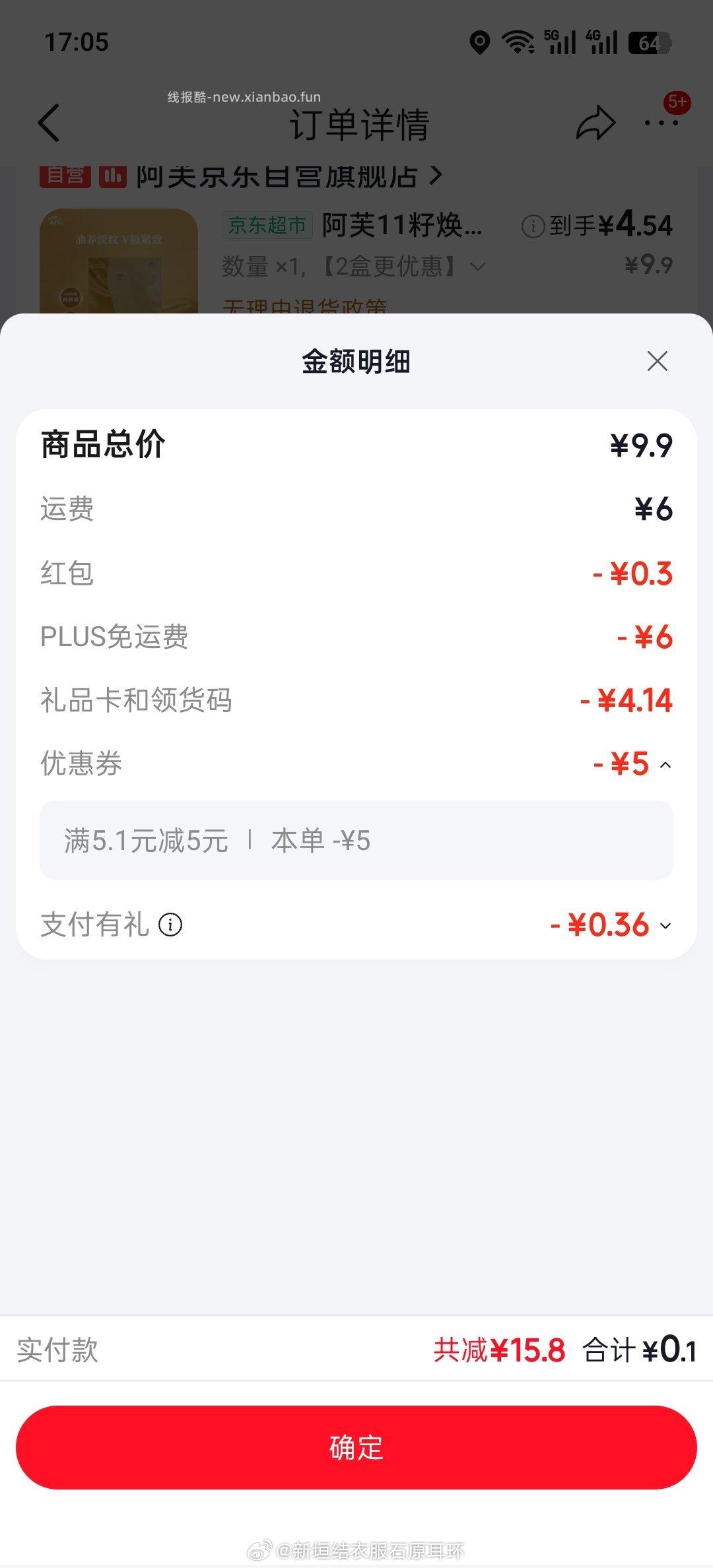Close the 金额明细 popup
Screen dimensions: 713x1568
point(657,362)
